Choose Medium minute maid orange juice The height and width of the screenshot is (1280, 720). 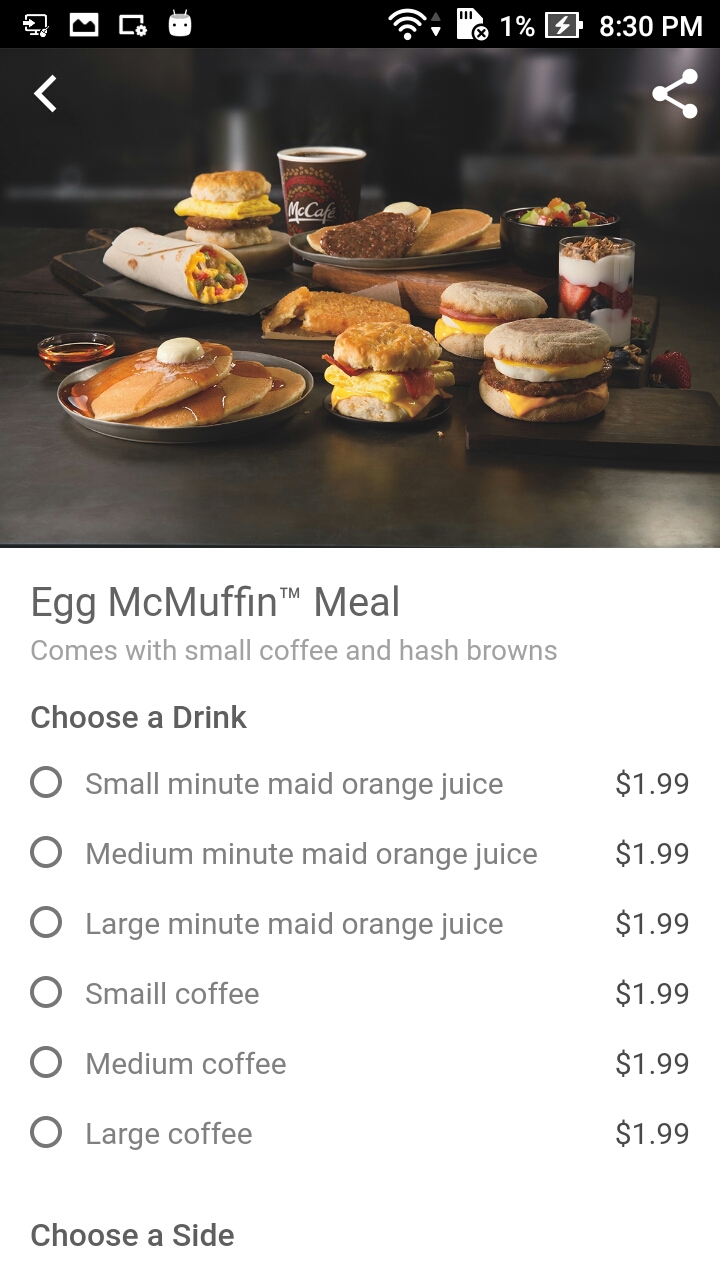coord(46,853)
